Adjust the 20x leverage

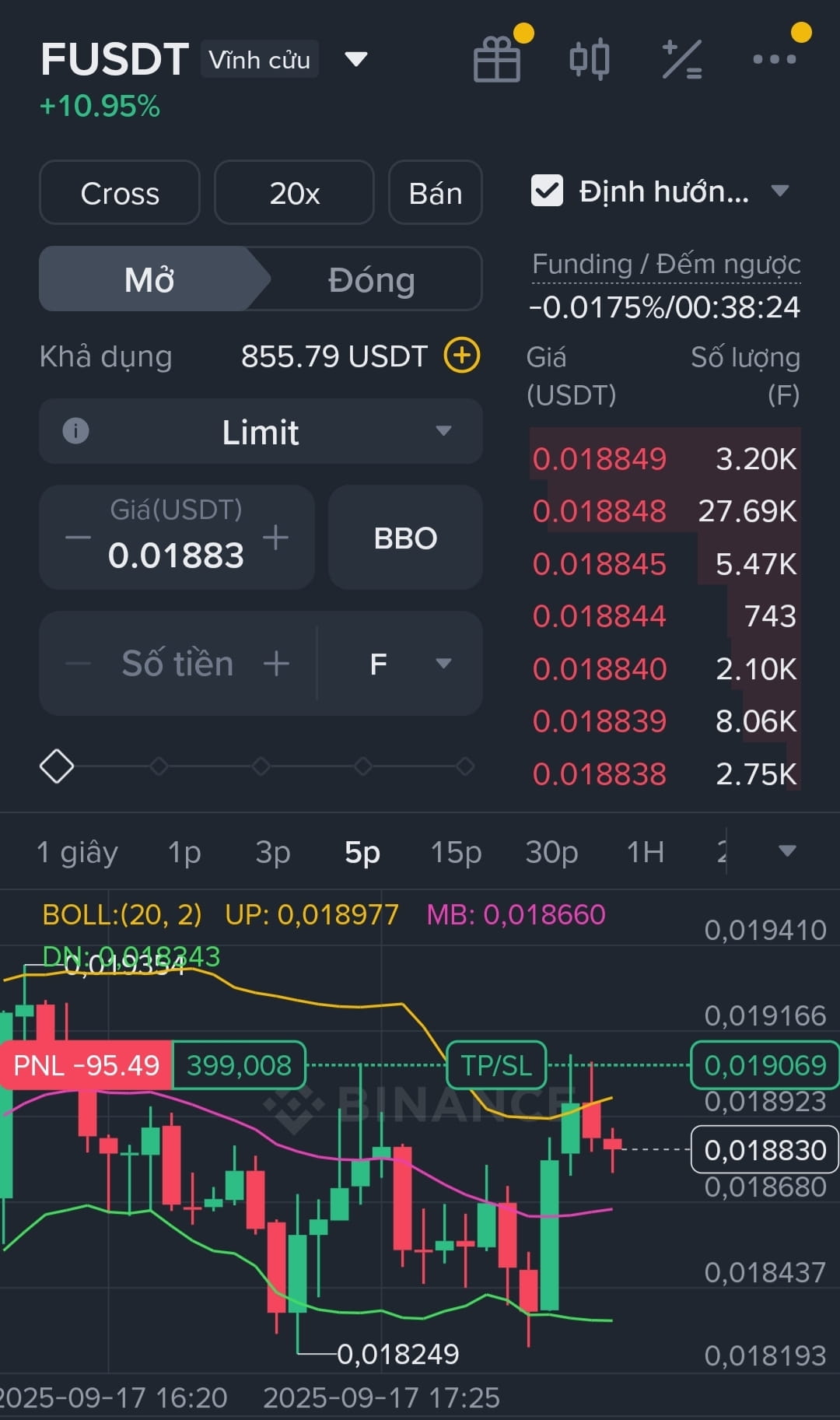(x=294, y=193)
